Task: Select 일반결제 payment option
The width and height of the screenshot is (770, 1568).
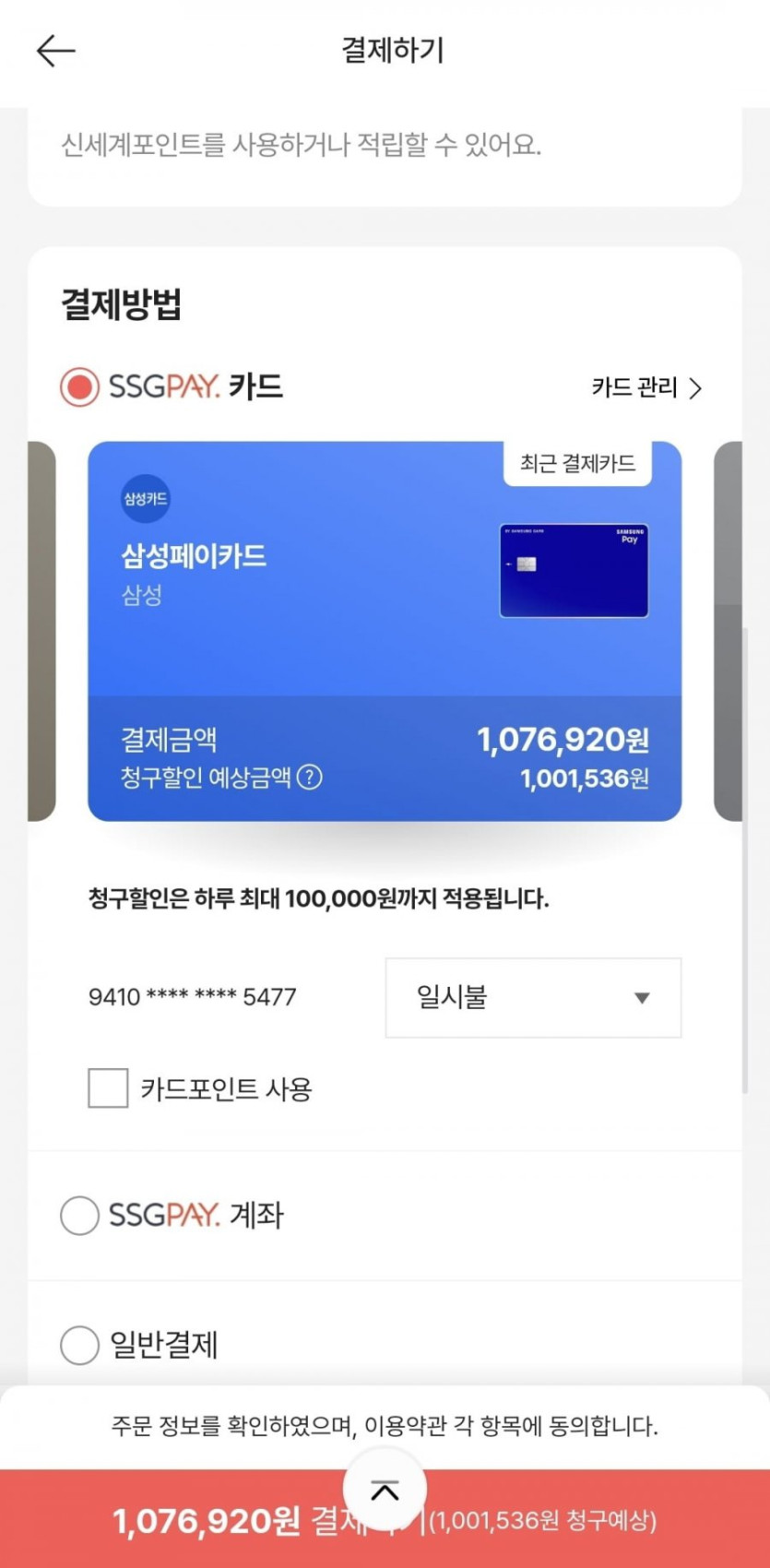Action: 79,1345
